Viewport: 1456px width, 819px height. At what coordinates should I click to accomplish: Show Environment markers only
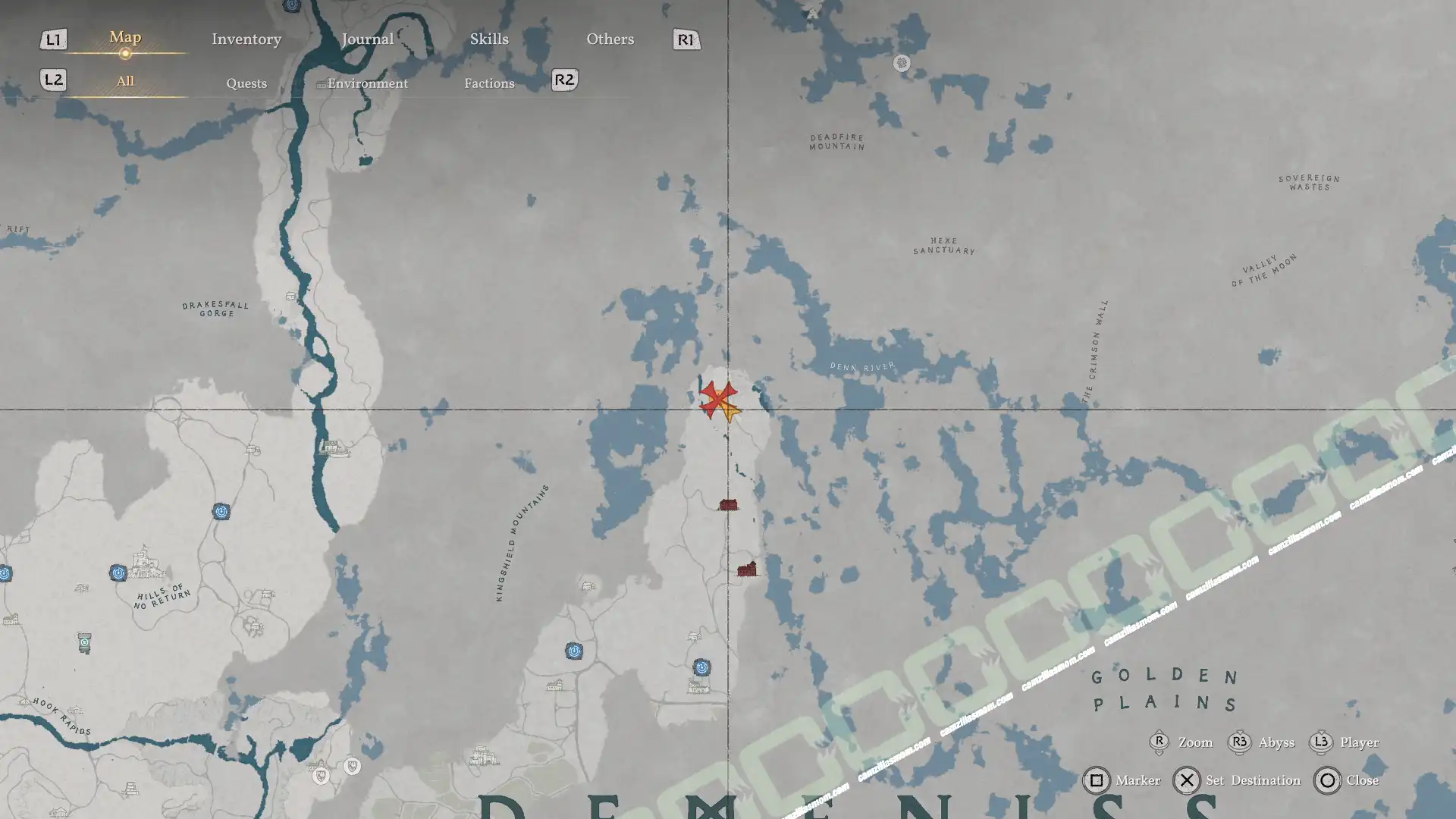(367, 83)
